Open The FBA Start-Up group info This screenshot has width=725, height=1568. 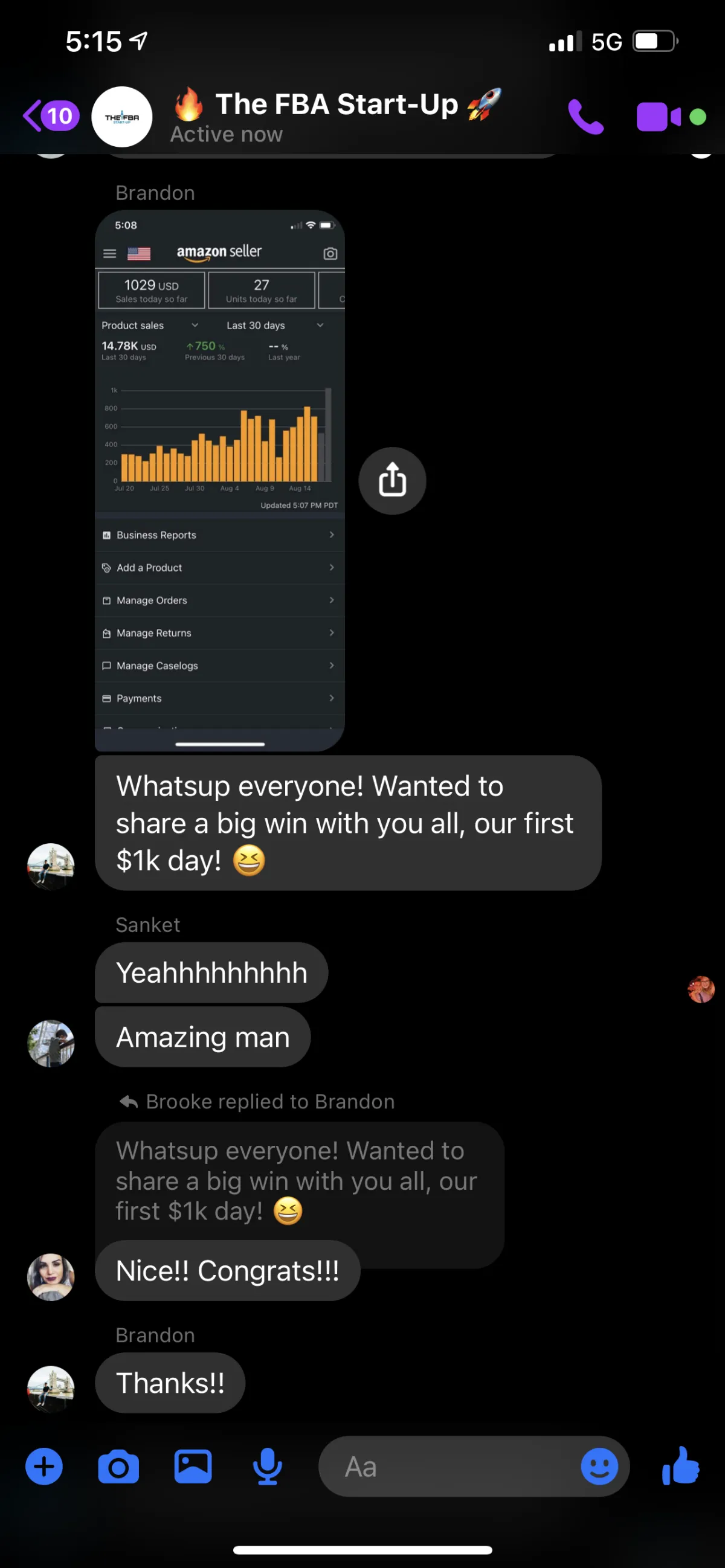point(336,115)
